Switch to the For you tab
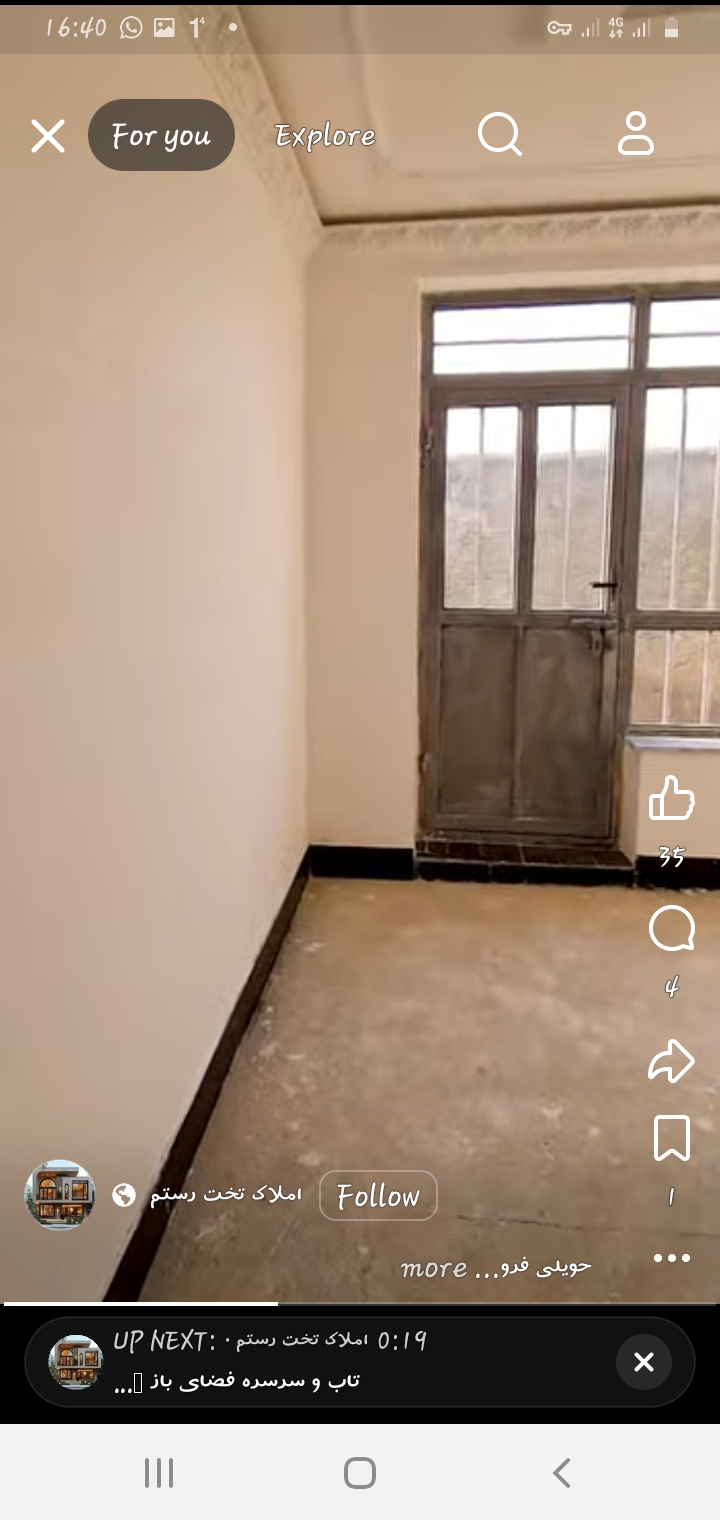The width and height of the screenshot is (720, 1520). point(161,136)
